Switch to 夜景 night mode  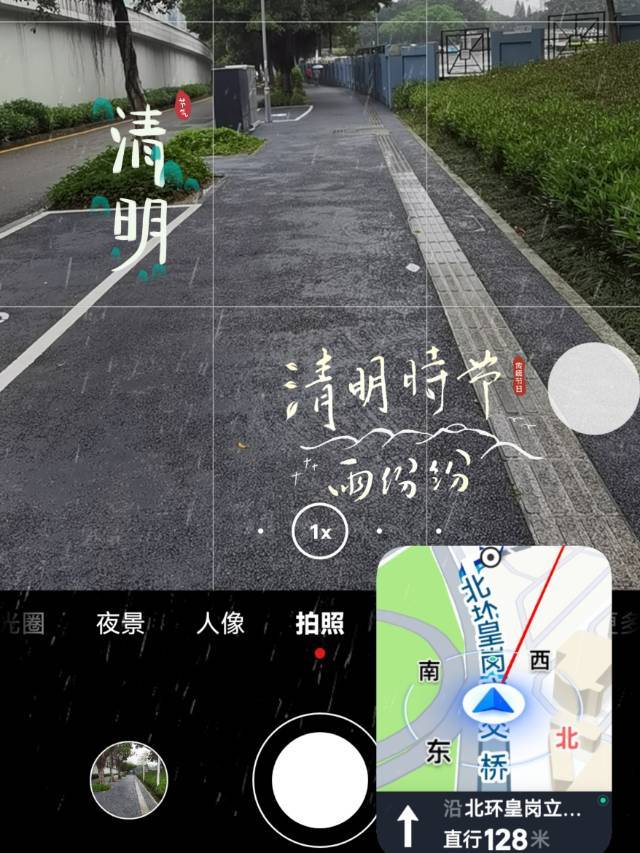point(120,624)
